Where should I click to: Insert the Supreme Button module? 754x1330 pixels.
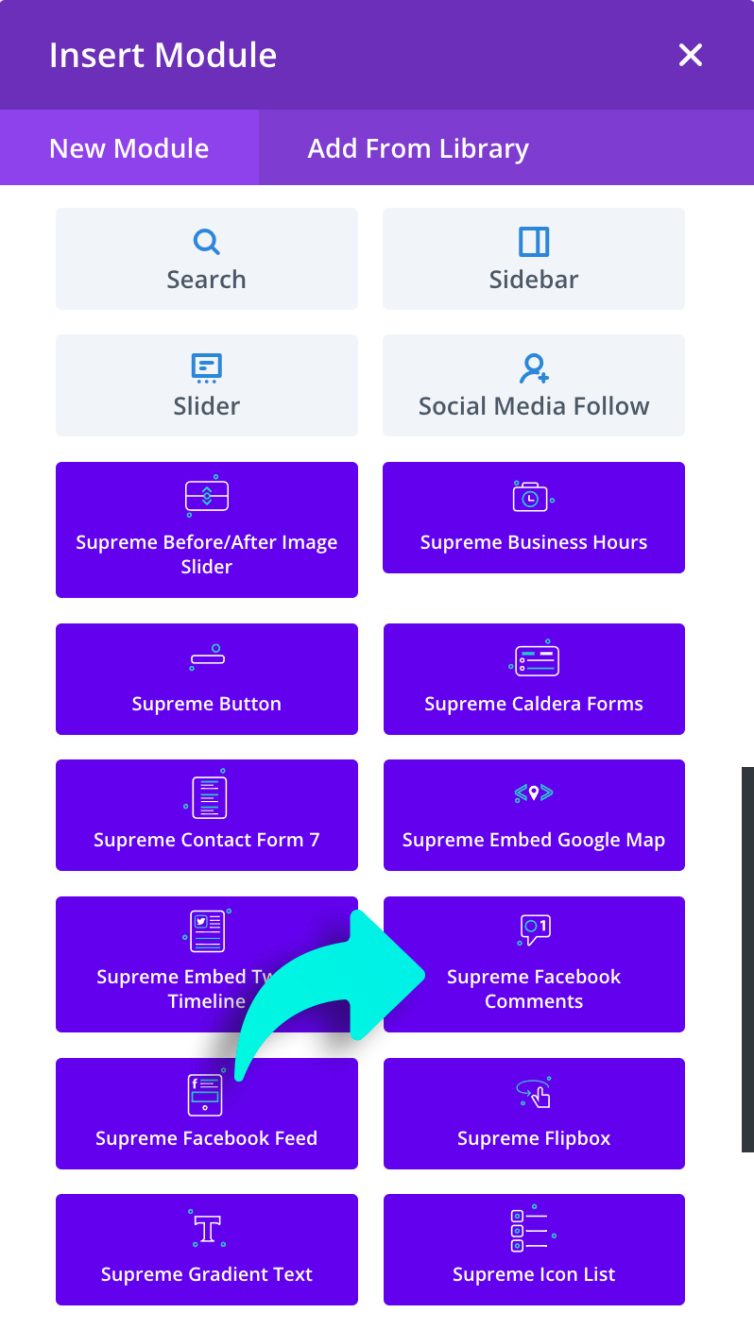pyautogui.click(x=206, y=679)
